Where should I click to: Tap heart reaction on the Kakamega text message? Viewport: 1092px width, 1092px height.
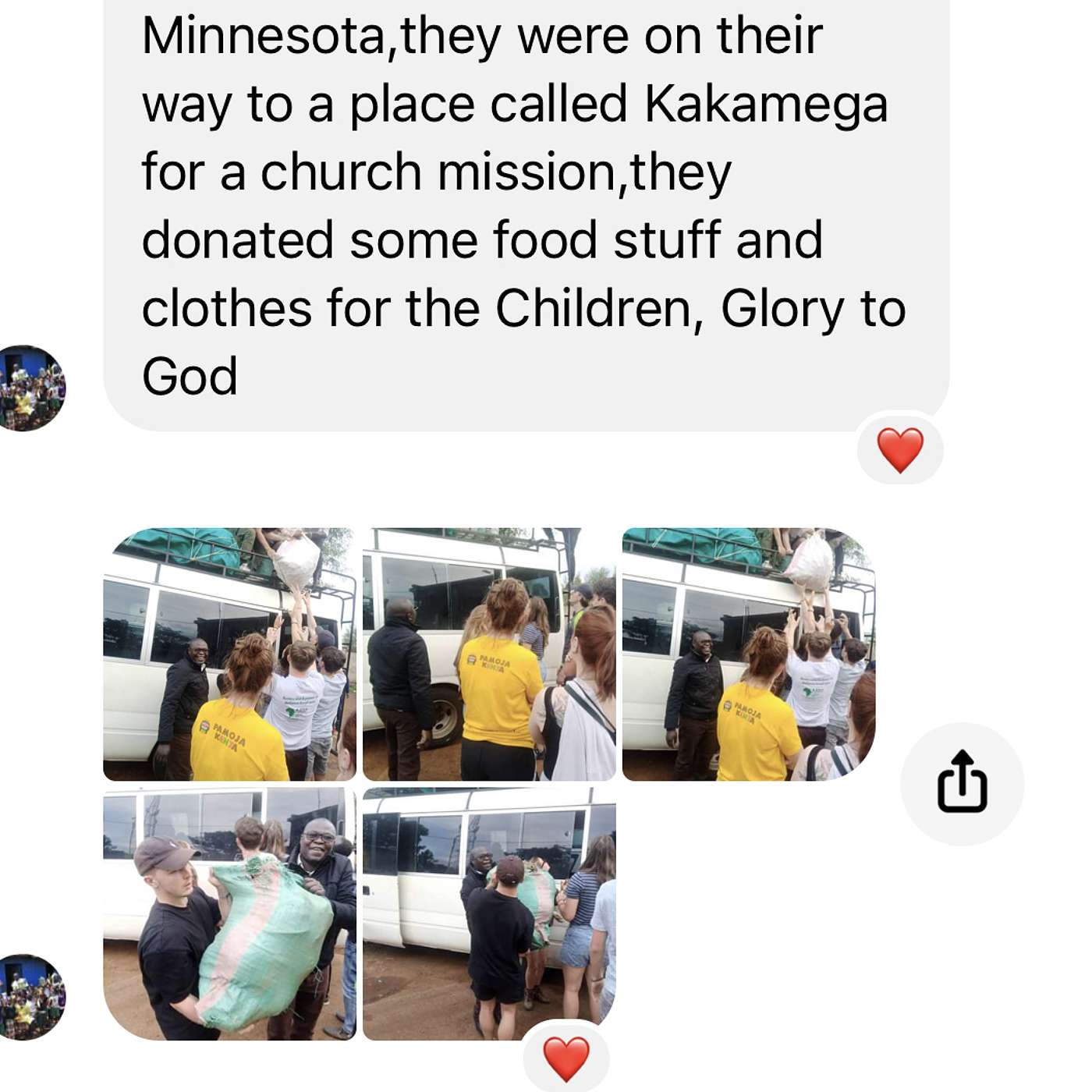pyautogui.click(x=900, y=449)
